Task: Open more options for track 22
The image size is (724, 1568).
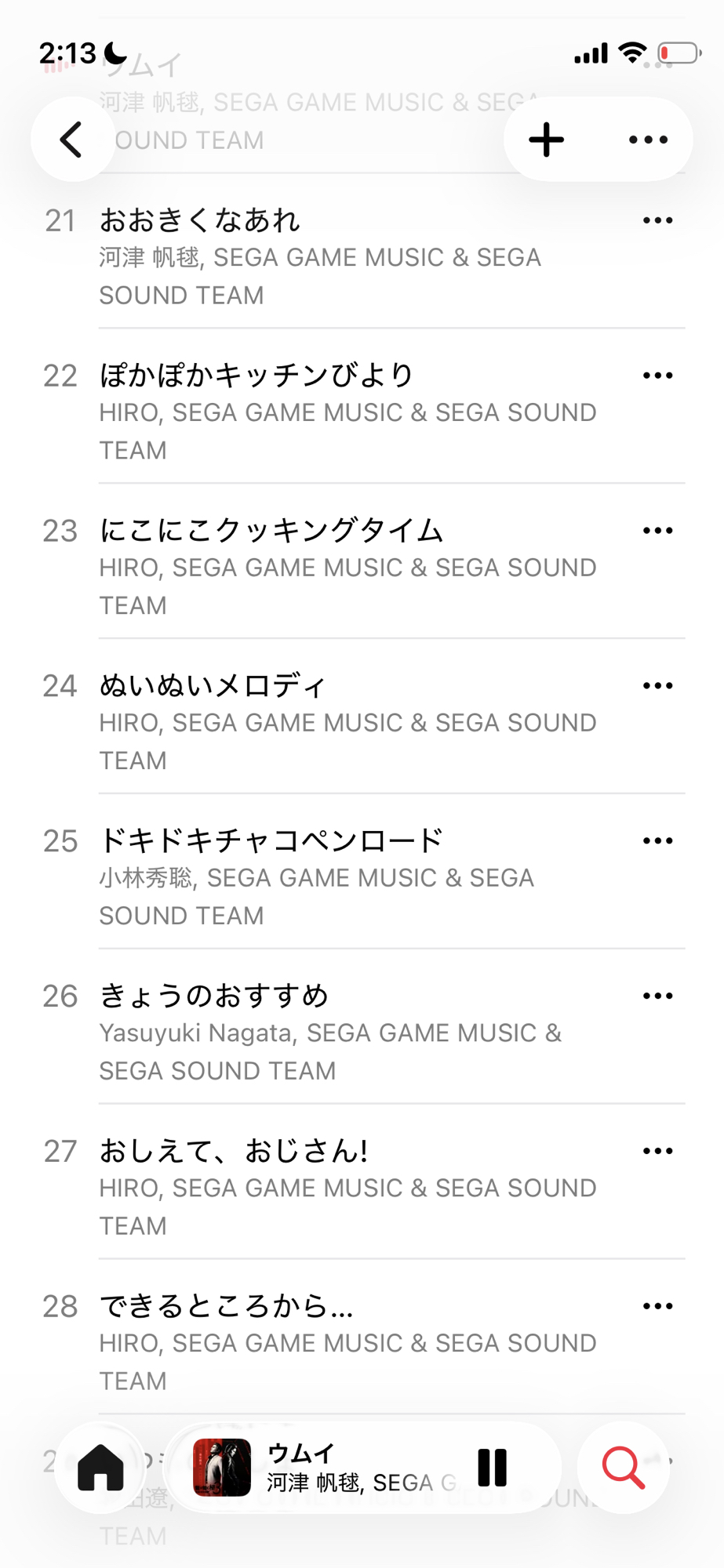Action: click(x=657, y=376)
